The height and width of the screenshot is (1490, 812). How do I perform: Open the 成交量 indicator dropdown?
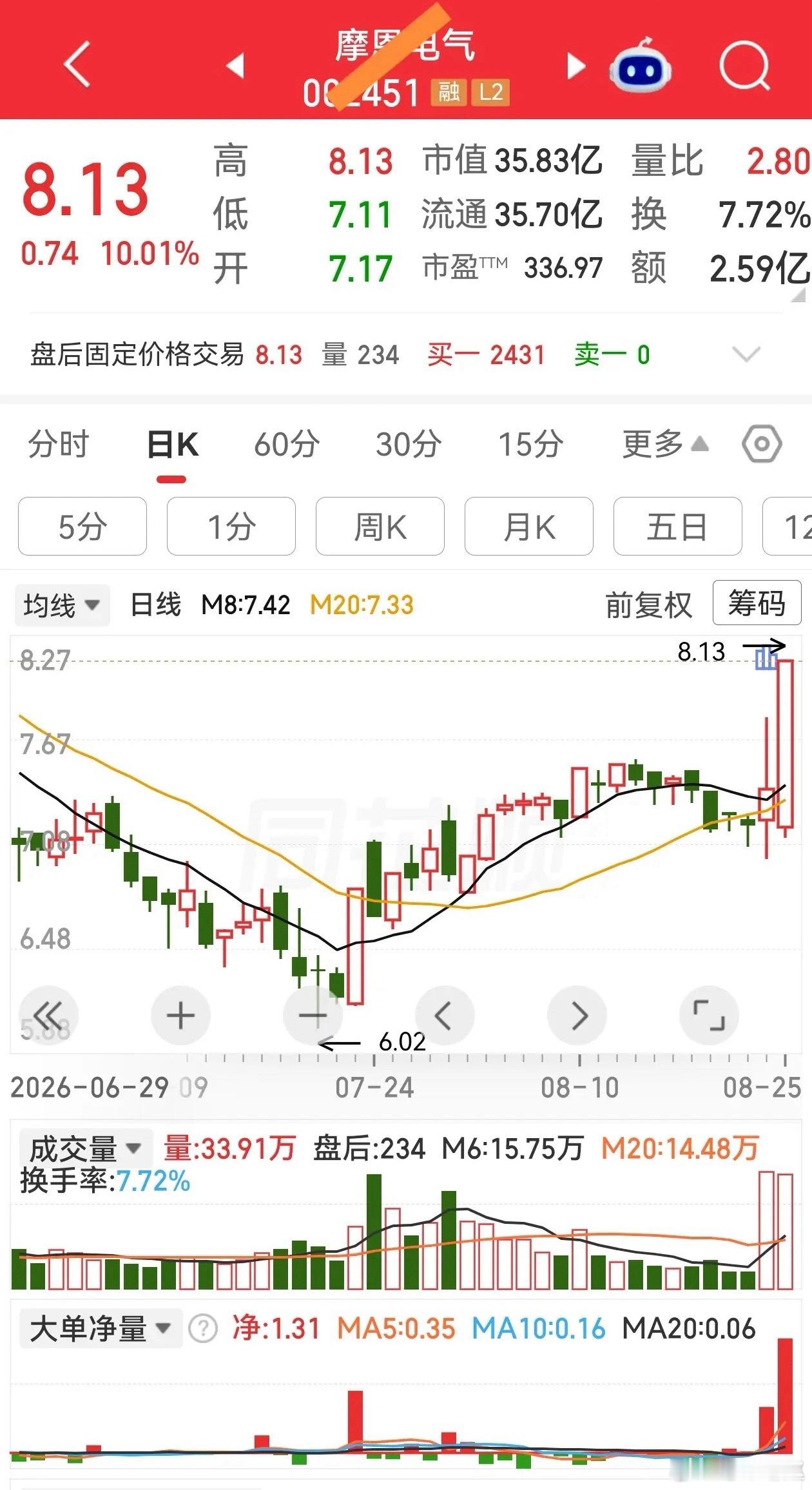click(85, 1148)
